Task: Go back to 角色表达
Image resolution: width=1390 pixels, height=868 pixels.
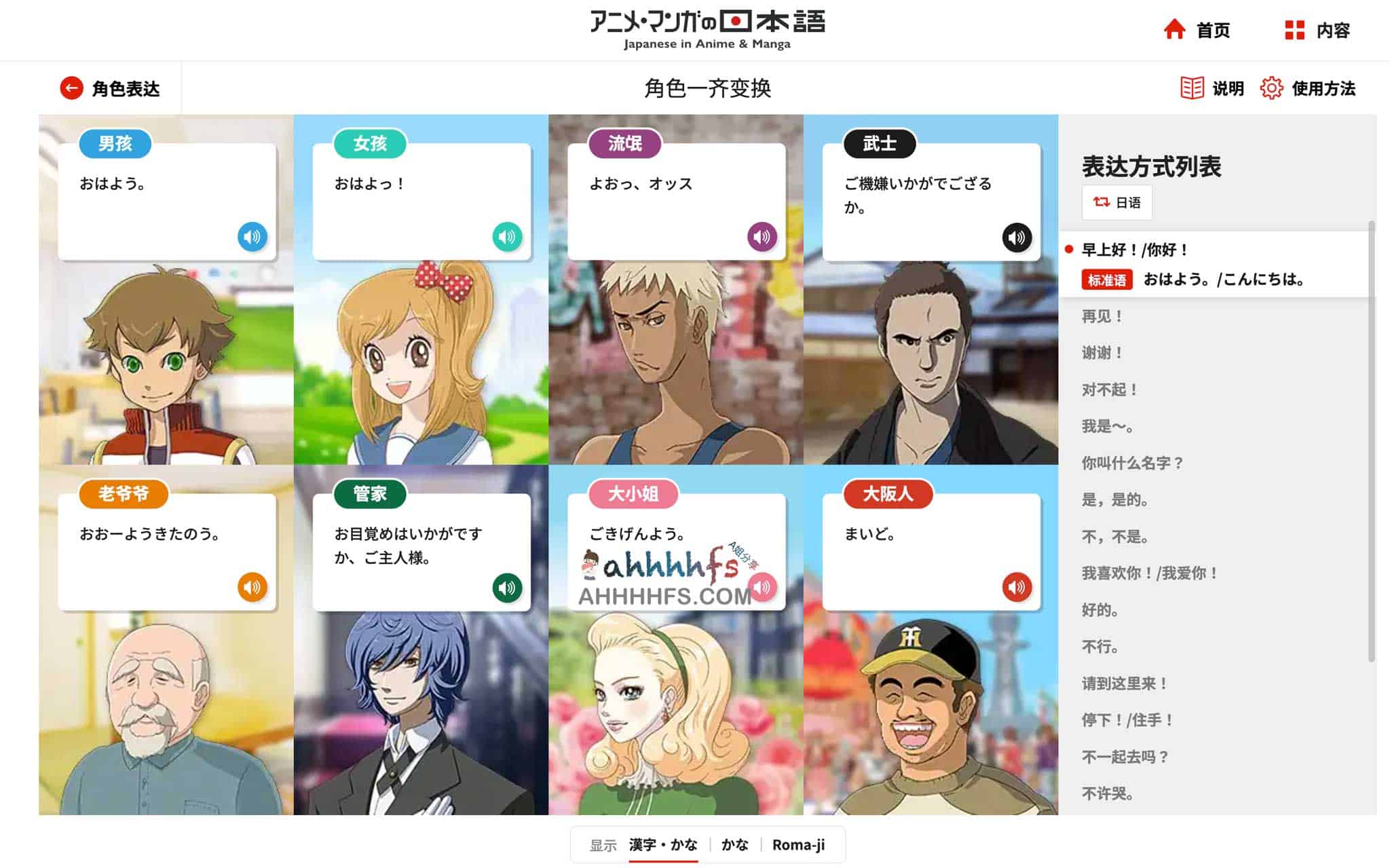Action: pyautogui.click(x=110, y=88)
